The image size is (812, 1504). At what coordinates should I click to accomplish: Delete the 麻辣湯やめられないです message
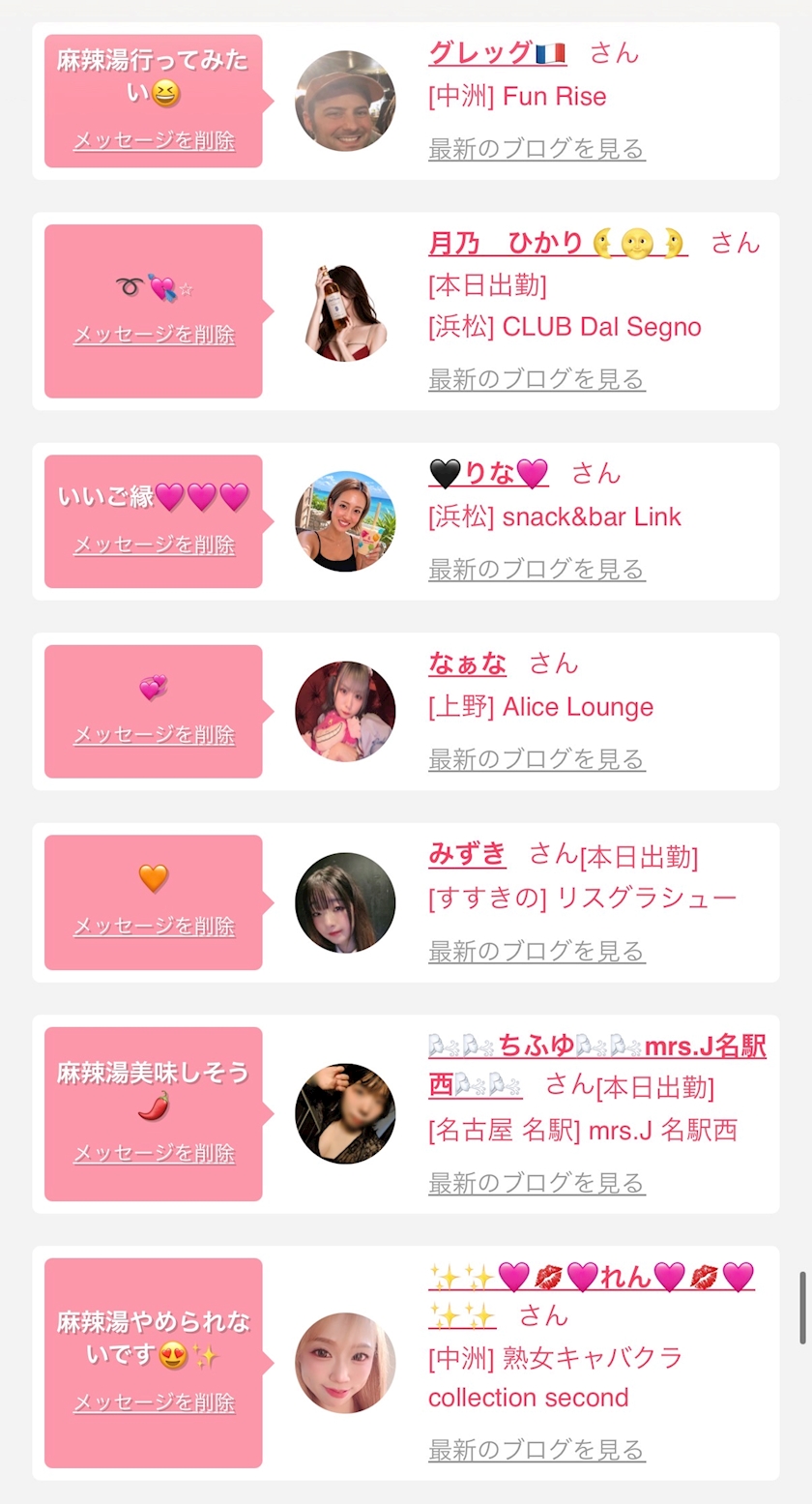(154, 1403)
